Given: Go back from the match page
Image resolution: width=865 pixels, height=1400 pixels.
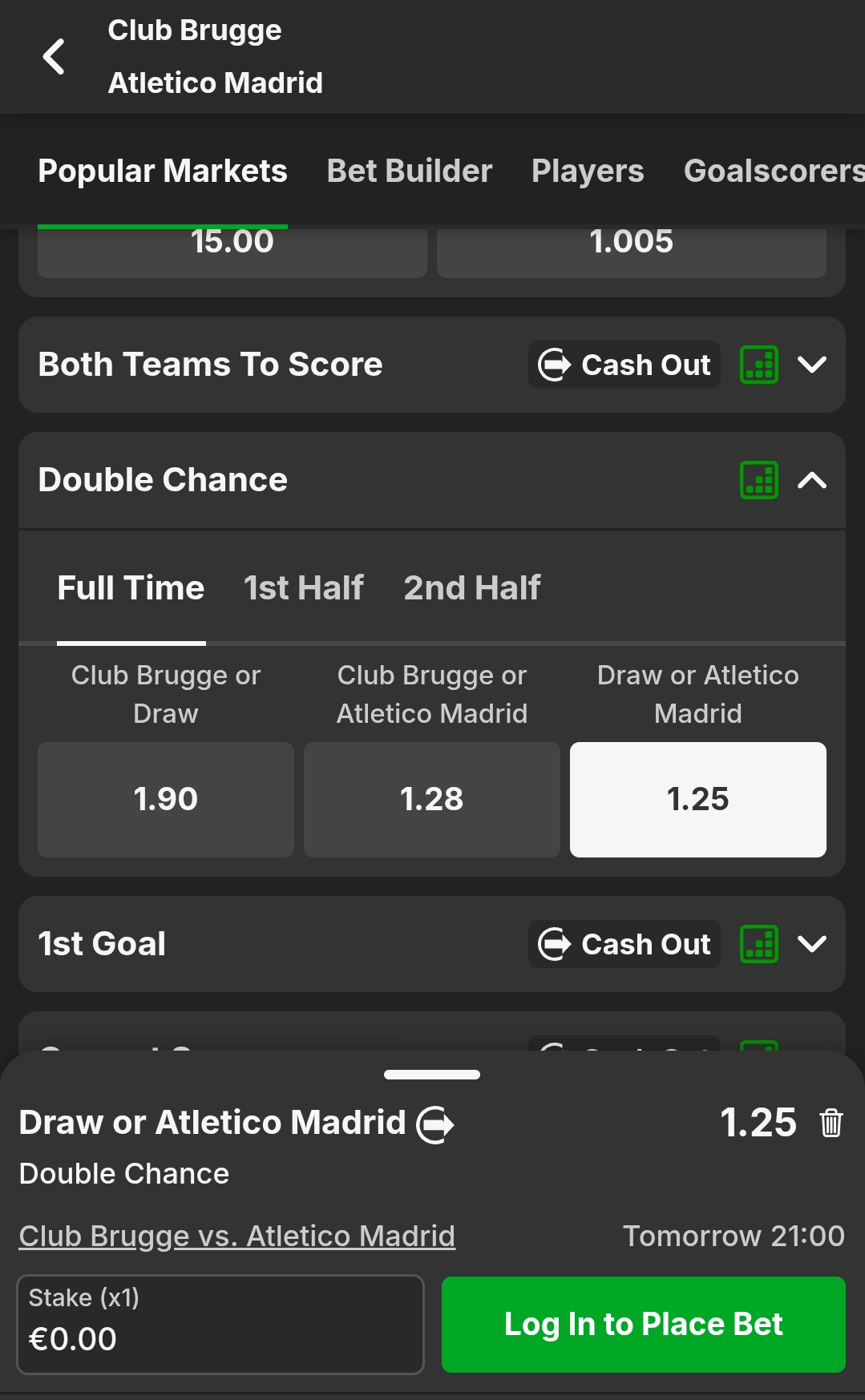Looking at the screenshot, I should pos(54,57).
